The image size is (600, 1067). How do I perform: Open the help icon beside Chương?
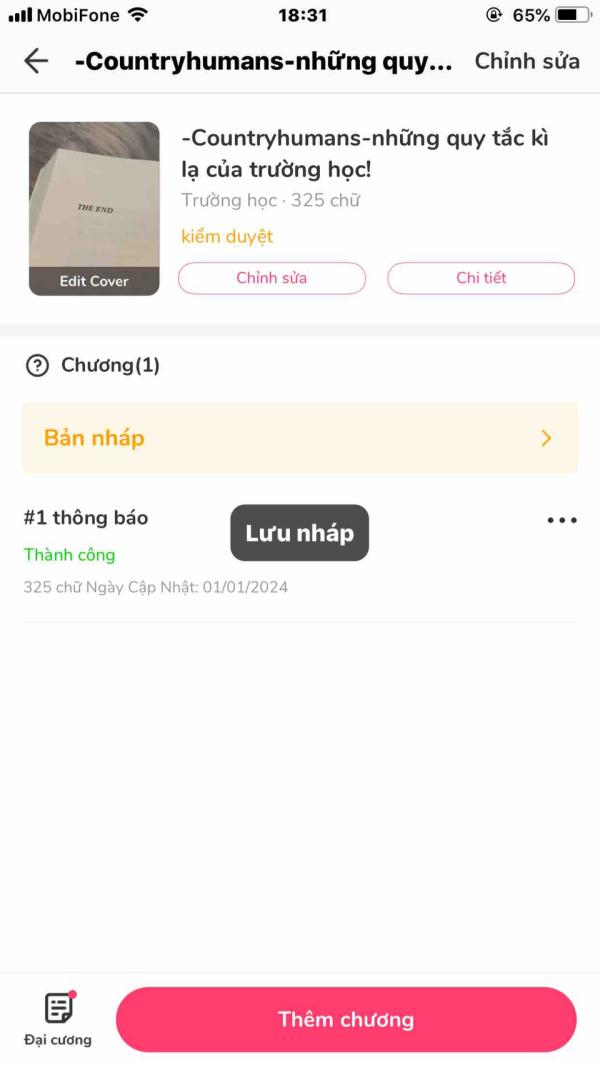pos(37,366)
